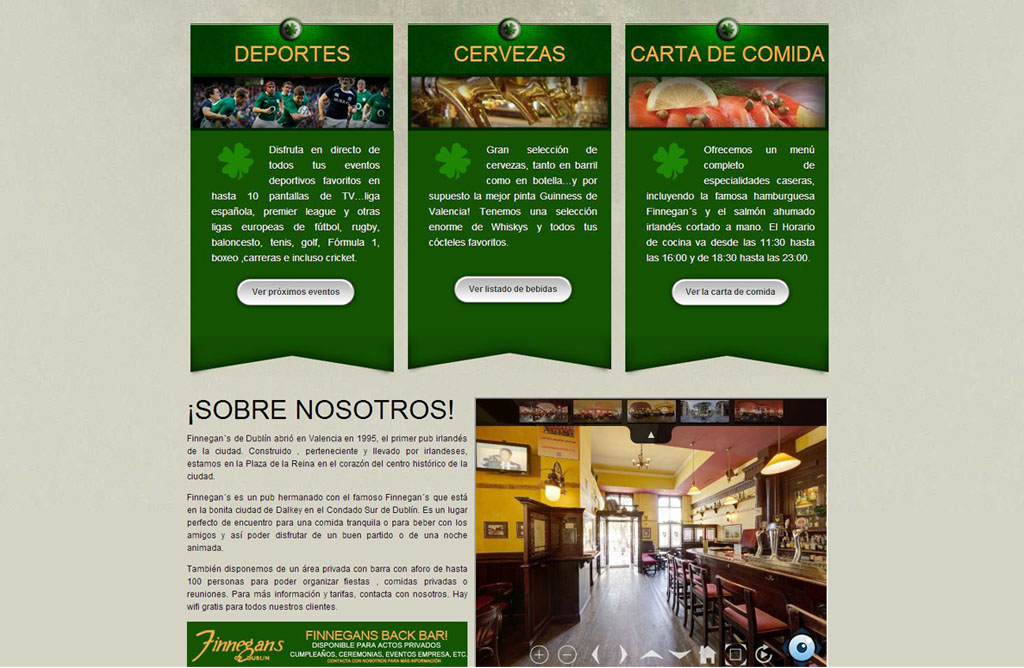1024x668 pixels.
Task: Enter fullscreen in the panorama viewer
Action: (735, 654)
